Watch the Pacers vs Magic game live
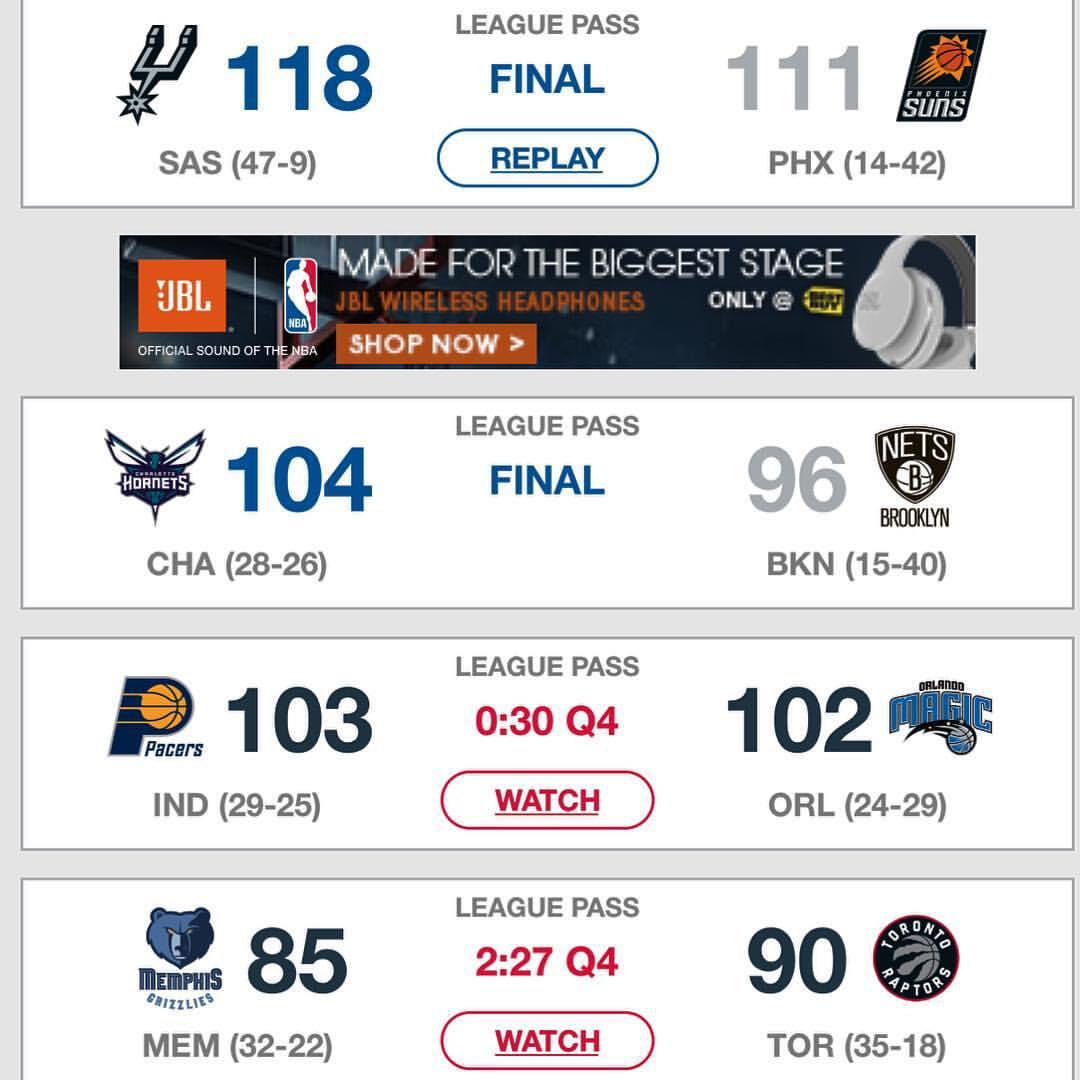1080x1080 pixels. 547,801
